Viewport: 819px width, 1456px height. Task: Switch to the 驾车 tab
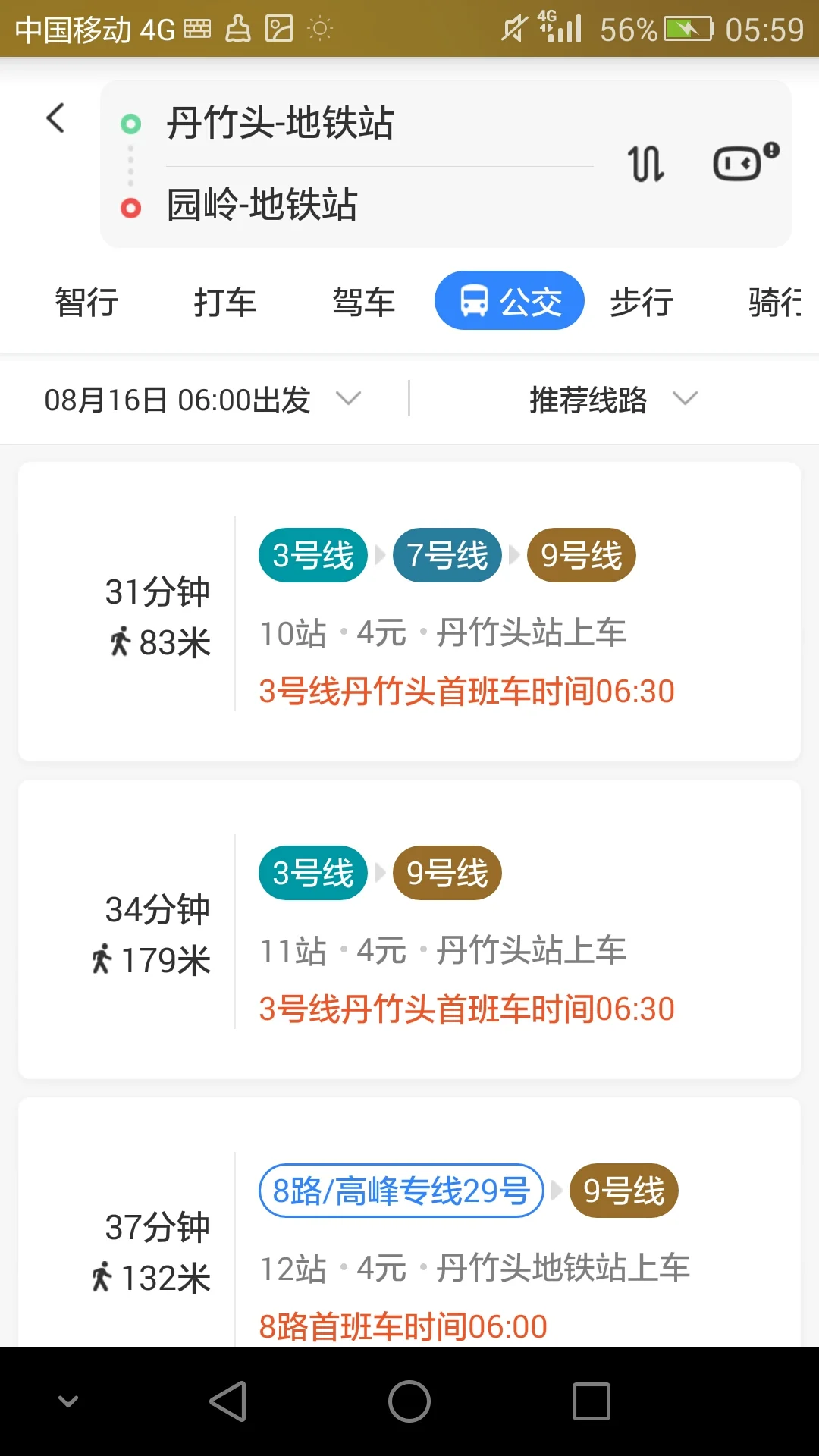coord(365,300)
